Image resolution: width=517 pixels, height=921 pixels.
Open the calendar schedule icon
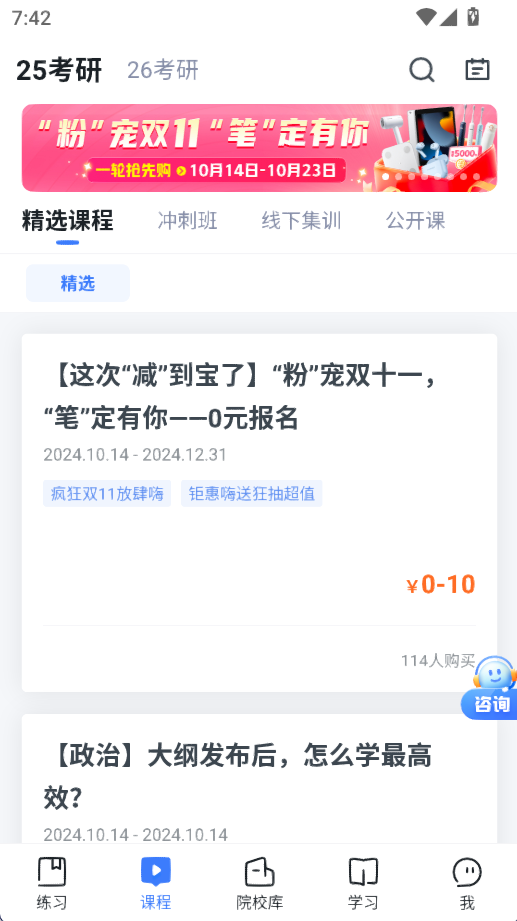[477, 69]
